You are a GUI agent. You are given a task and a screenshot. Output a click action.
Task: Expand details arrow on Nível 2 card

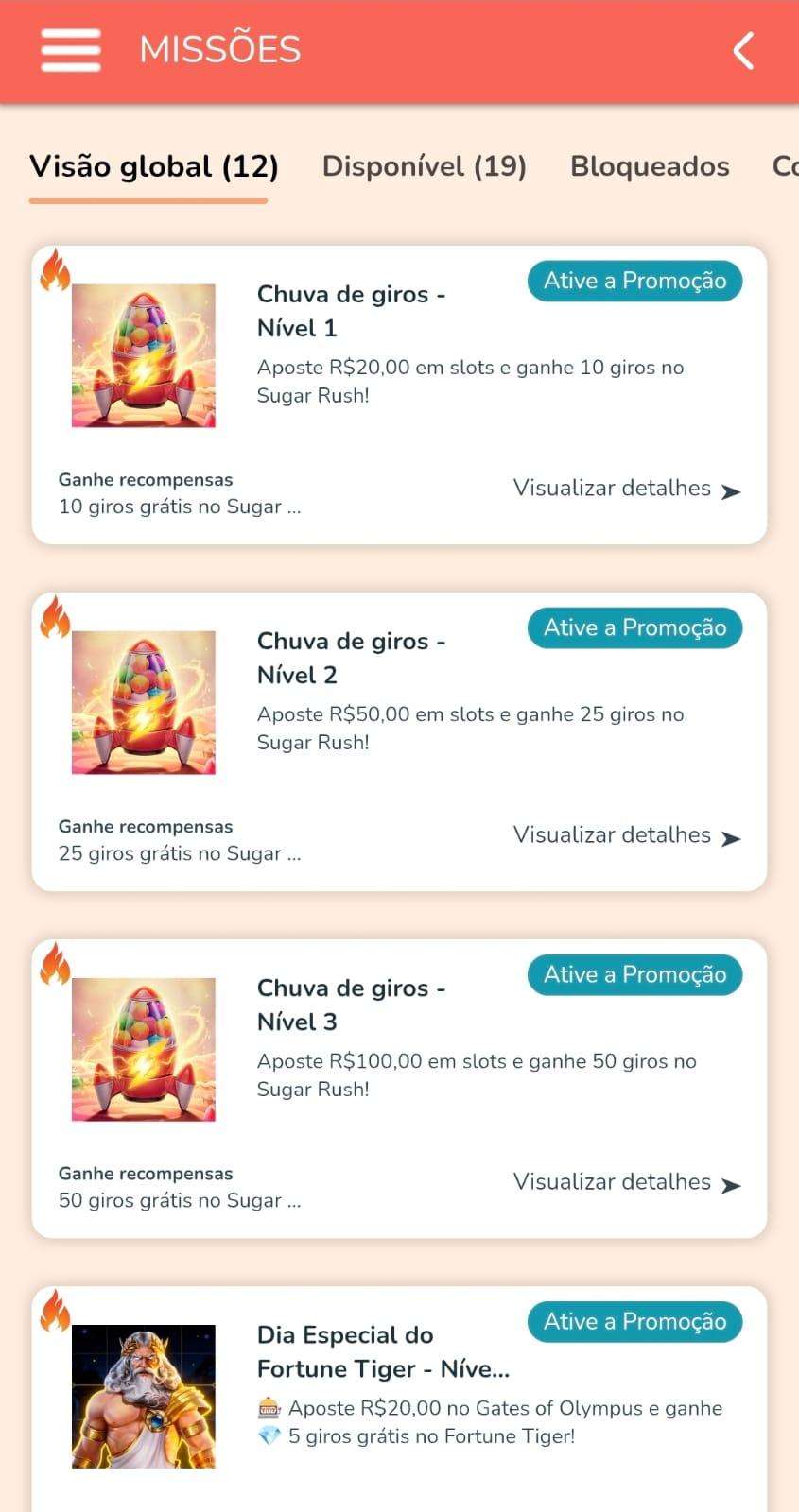730,837
